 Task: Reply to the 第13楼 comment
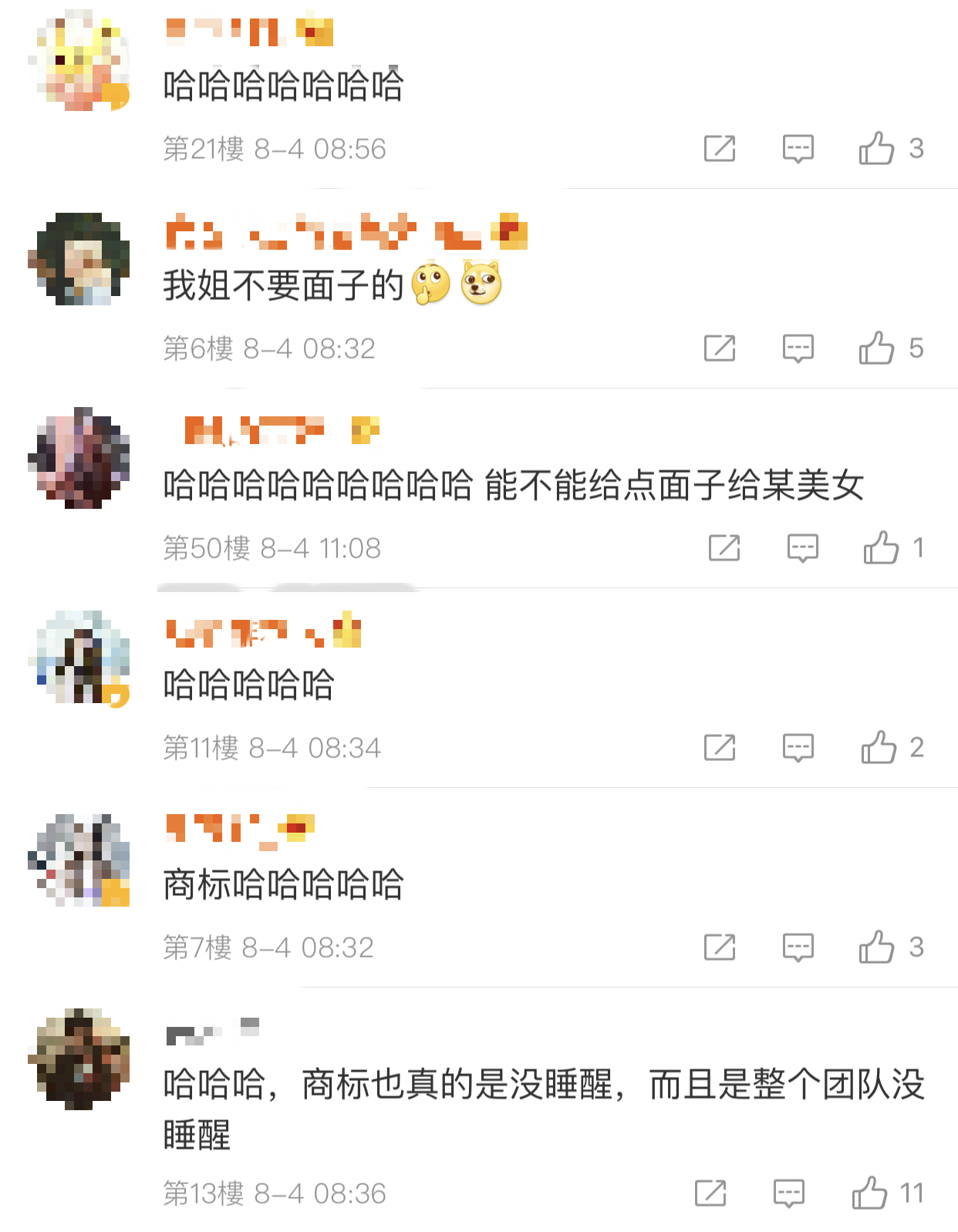click(x=788, y=1193)
